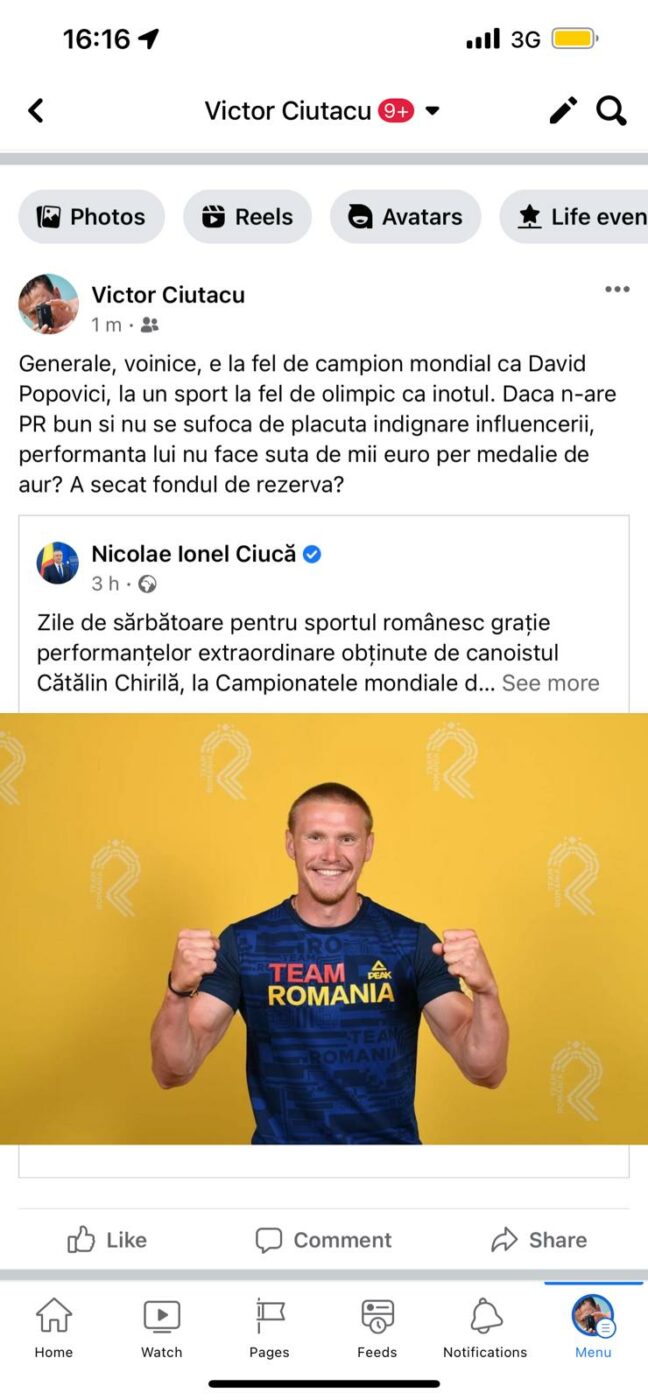This screenshot has height=1400, width=648.
Task: Go to the Watch tab
Action: click(x=161, y=1328)
